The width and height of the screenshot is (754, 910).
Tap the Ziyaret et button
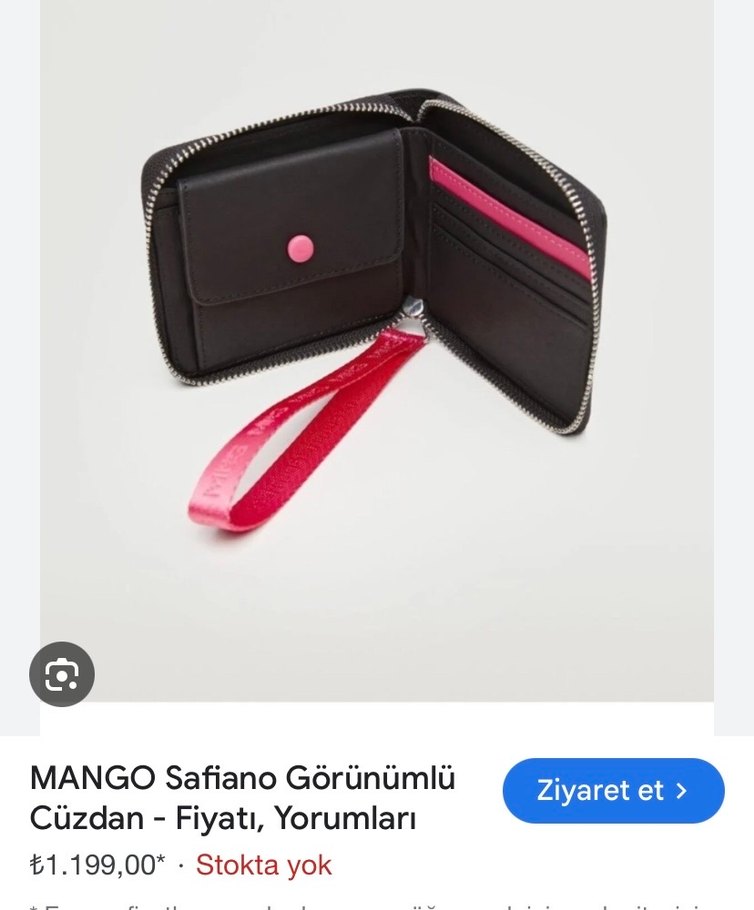(x=613, y=790)
